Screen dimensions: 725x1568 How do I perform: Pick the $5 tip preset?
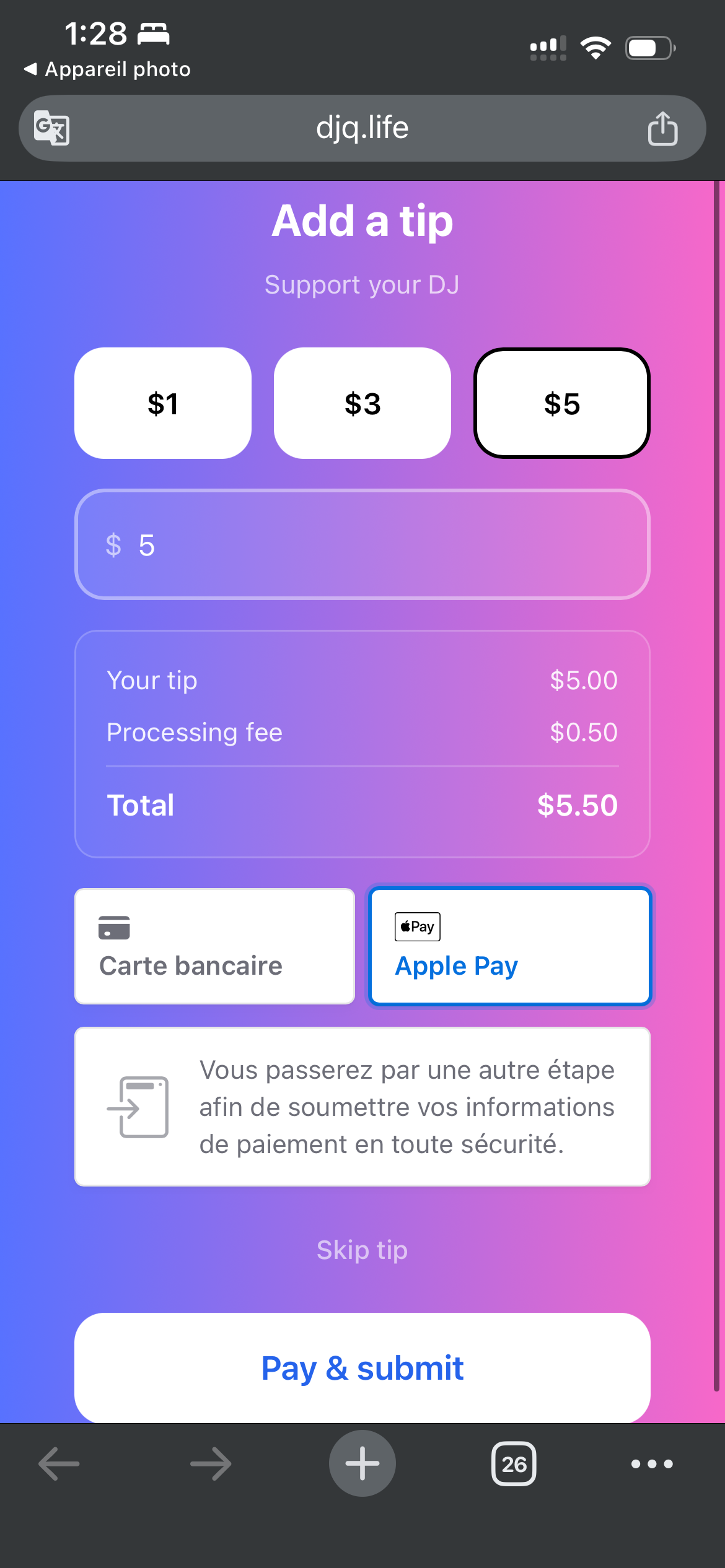(561, 403)
